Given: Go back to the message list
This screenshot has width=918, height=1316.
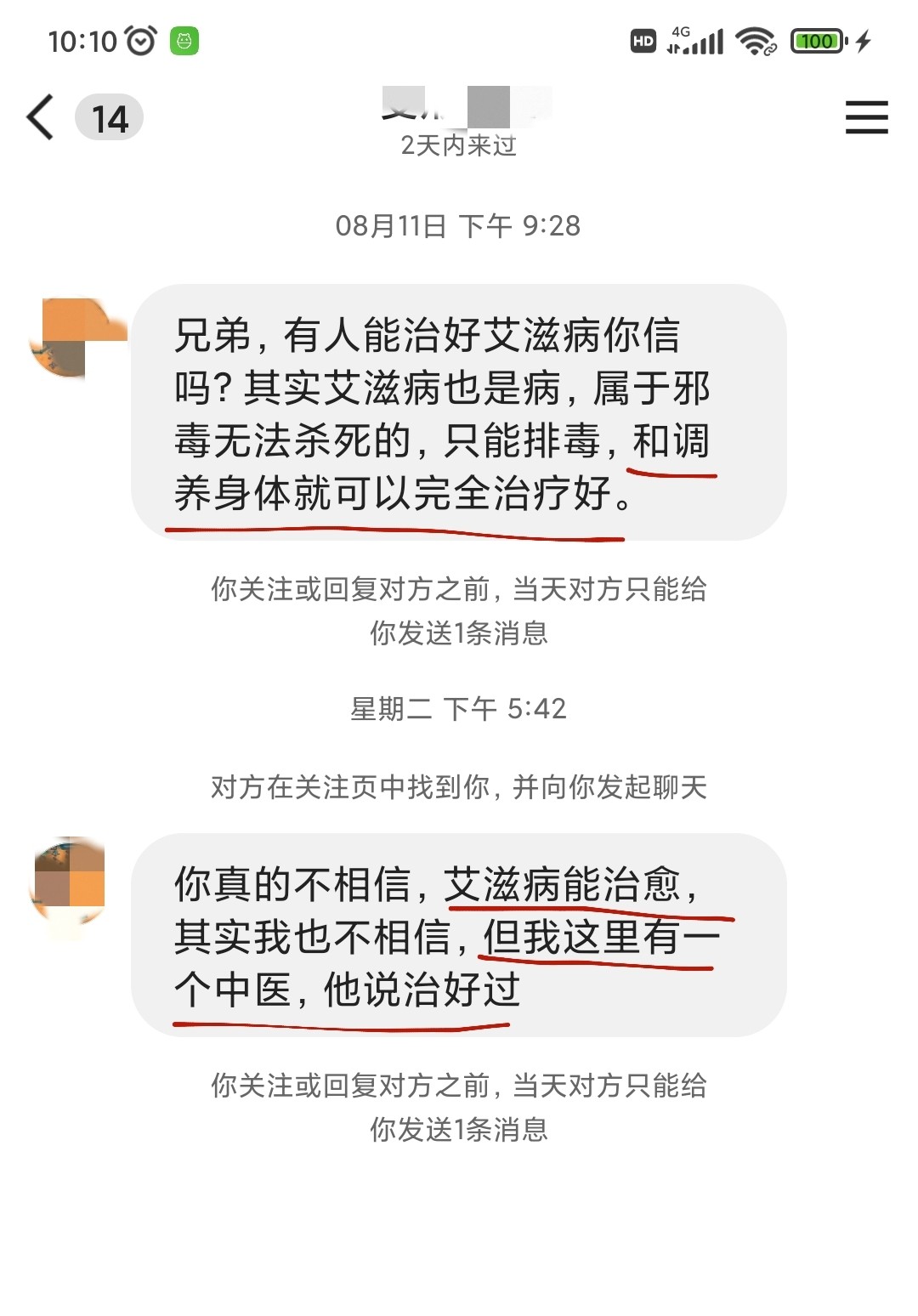Looking at the screenshot, I should 41,117.
